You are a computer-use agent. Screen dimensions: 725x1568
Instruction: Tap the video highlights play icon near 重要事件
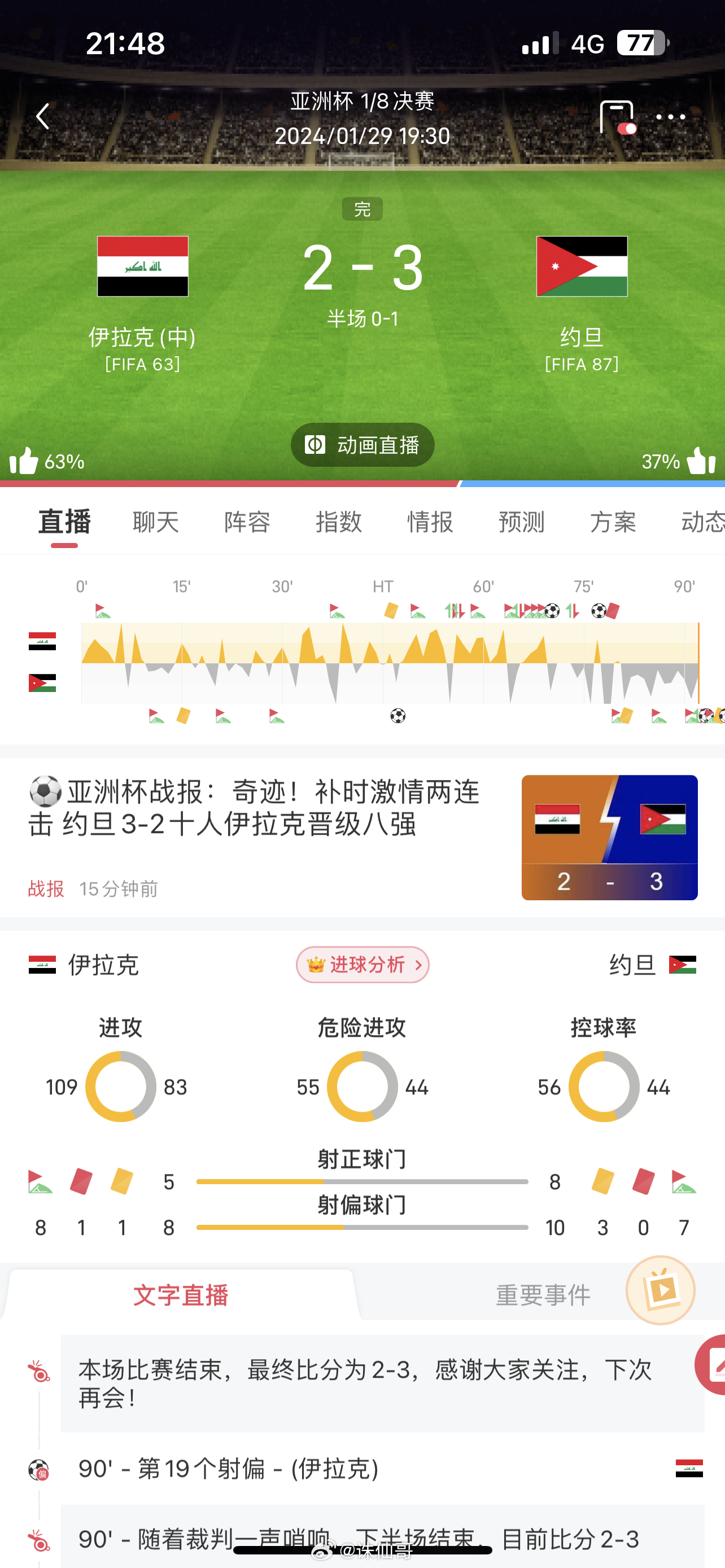[x=662, y=1292]
